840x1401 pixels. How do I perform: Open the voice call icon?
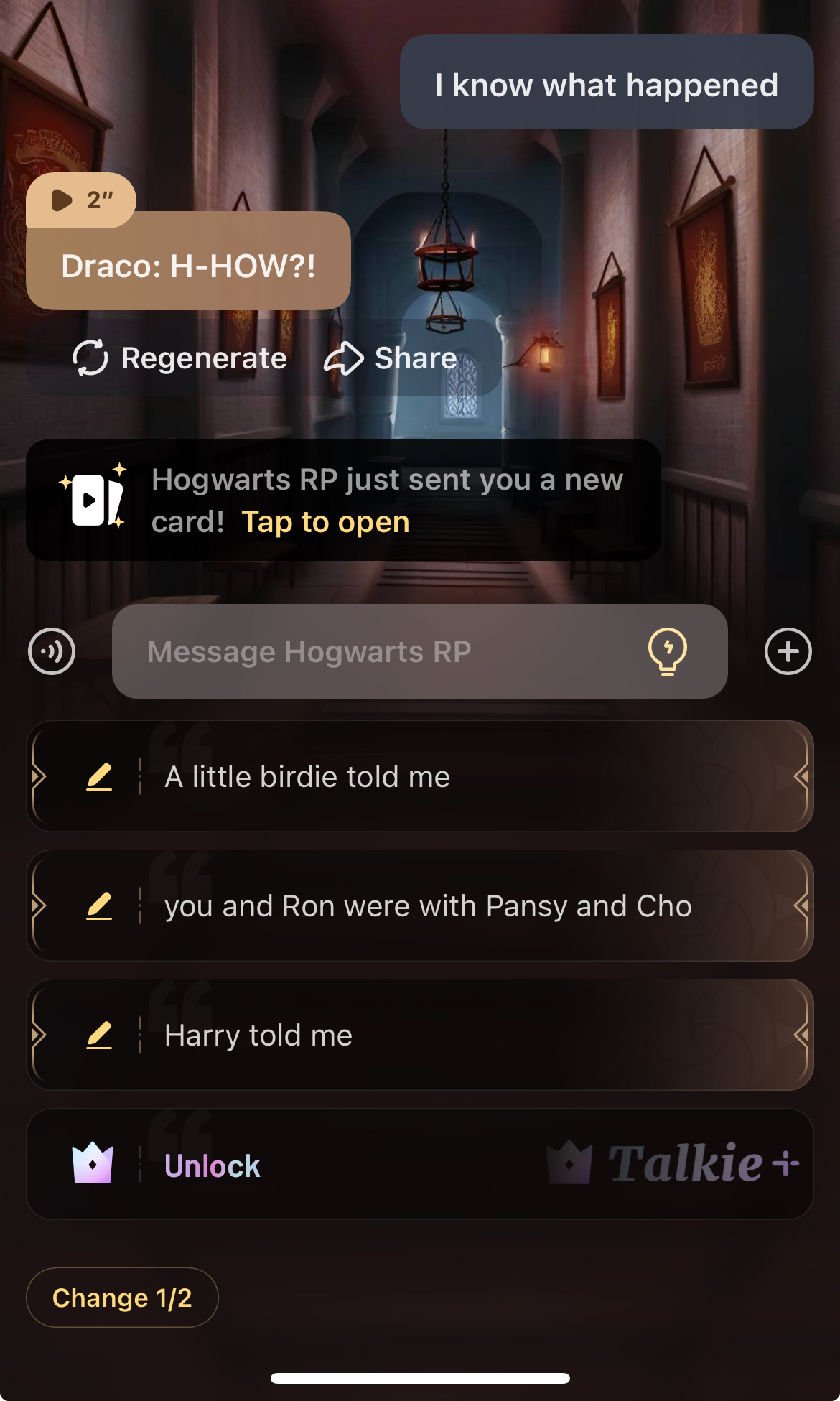point(52,651)
